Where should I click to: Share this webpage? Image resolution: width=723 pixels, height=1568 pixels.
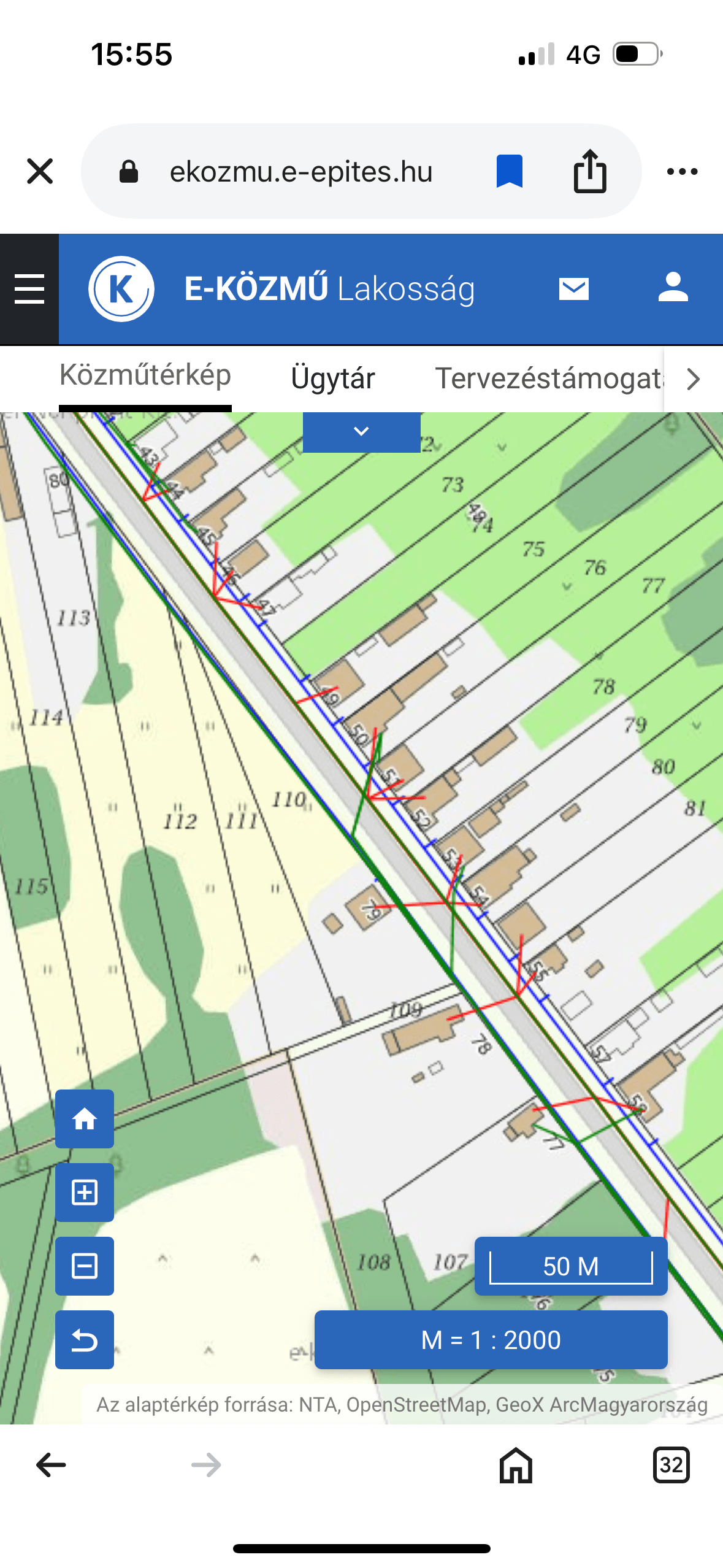click(x=590, y=171)
